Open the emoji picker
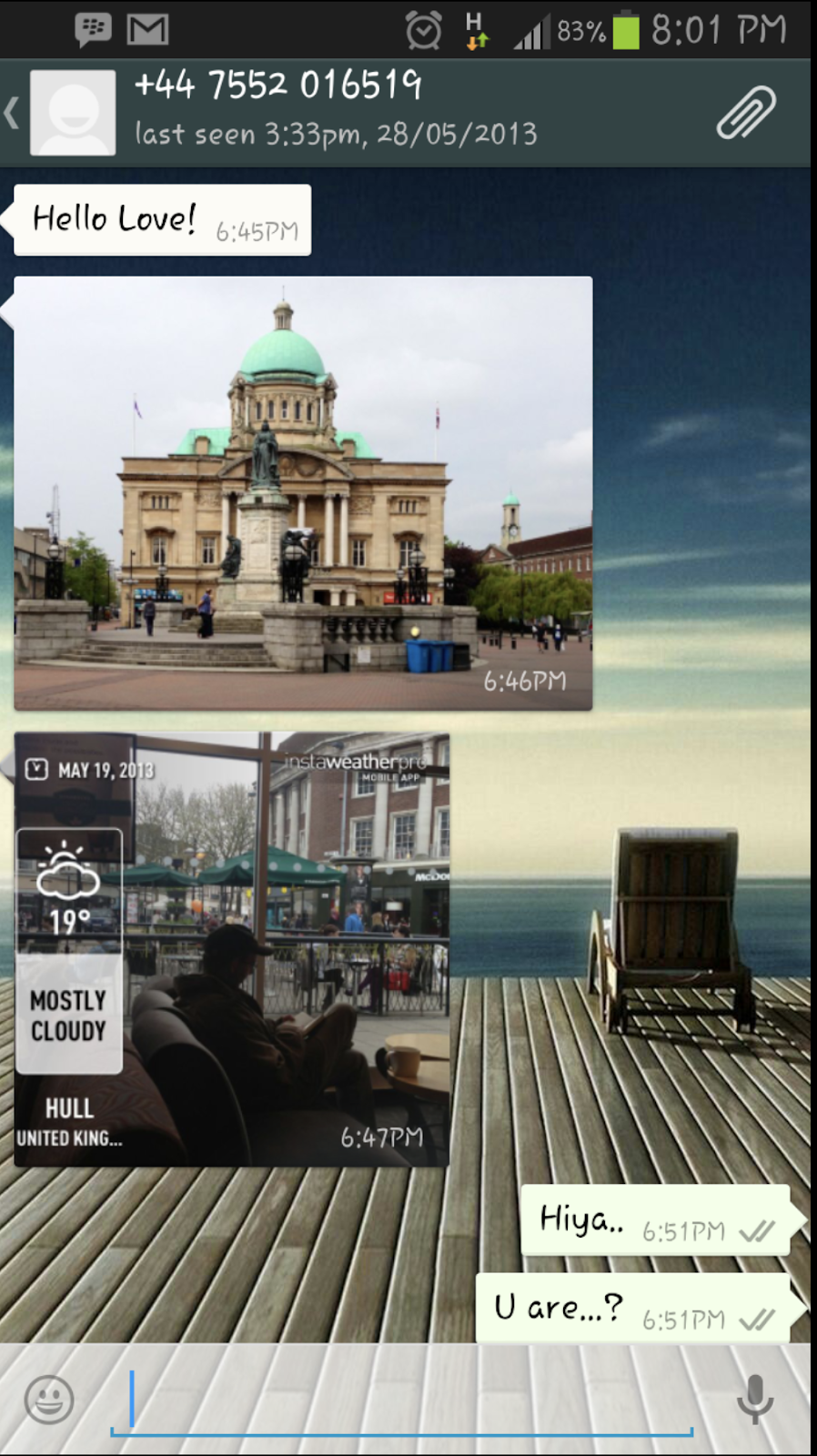Image resolution: width=817 pixels, height=1456 pixels. (x=49, y=1400)
